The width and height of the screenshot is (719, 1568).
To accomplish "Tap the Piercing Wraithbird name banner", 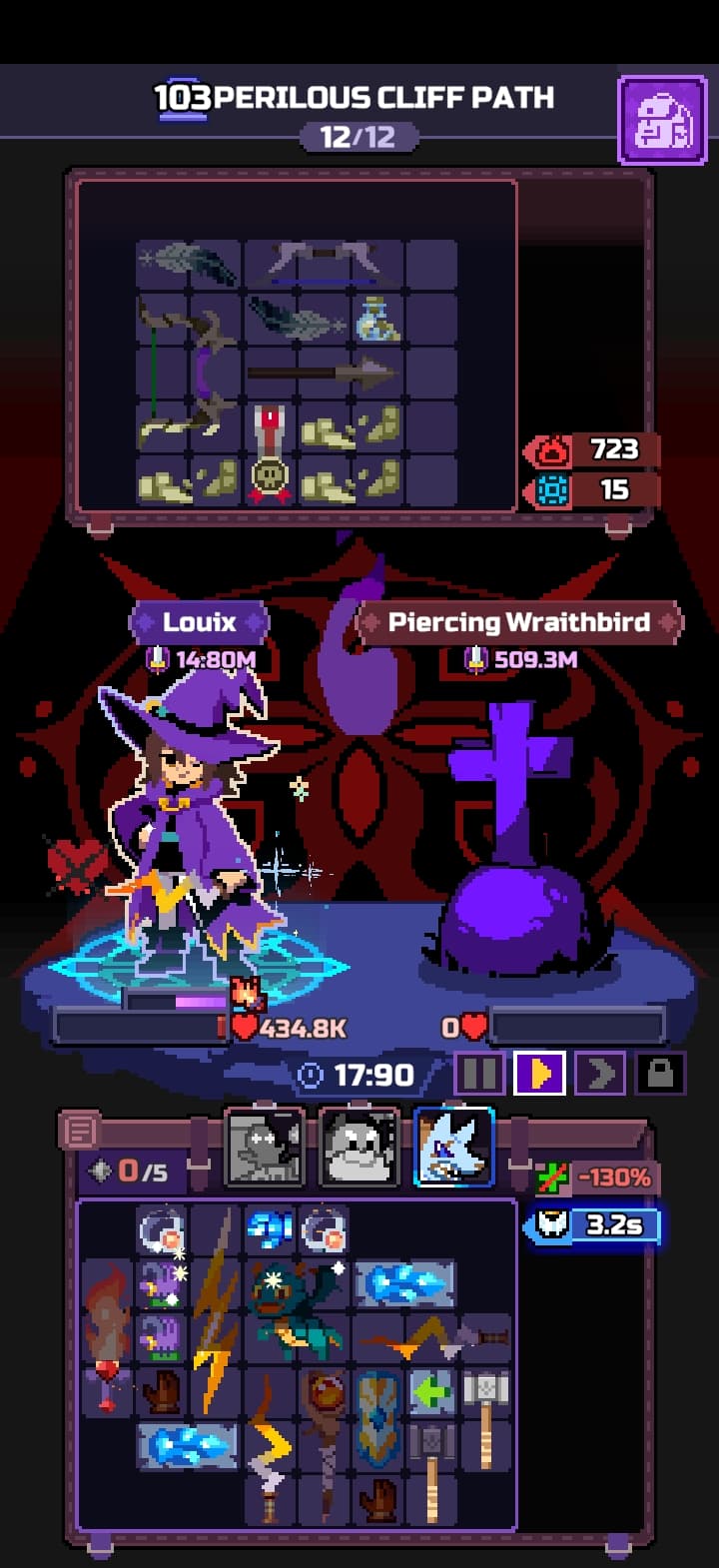I will click(518, 622).
